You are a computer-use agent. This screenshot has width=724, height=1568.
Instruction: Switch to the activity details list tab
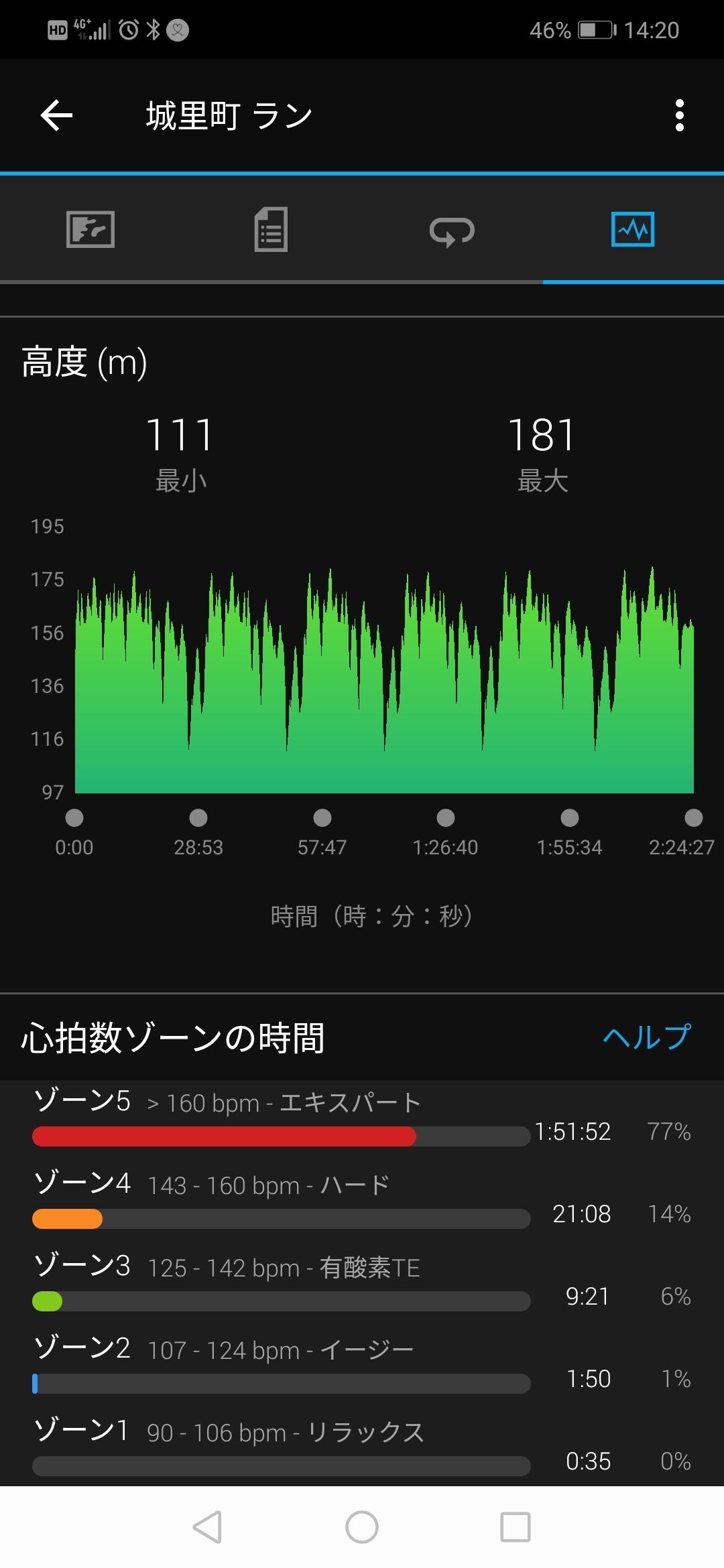(271, 230)
